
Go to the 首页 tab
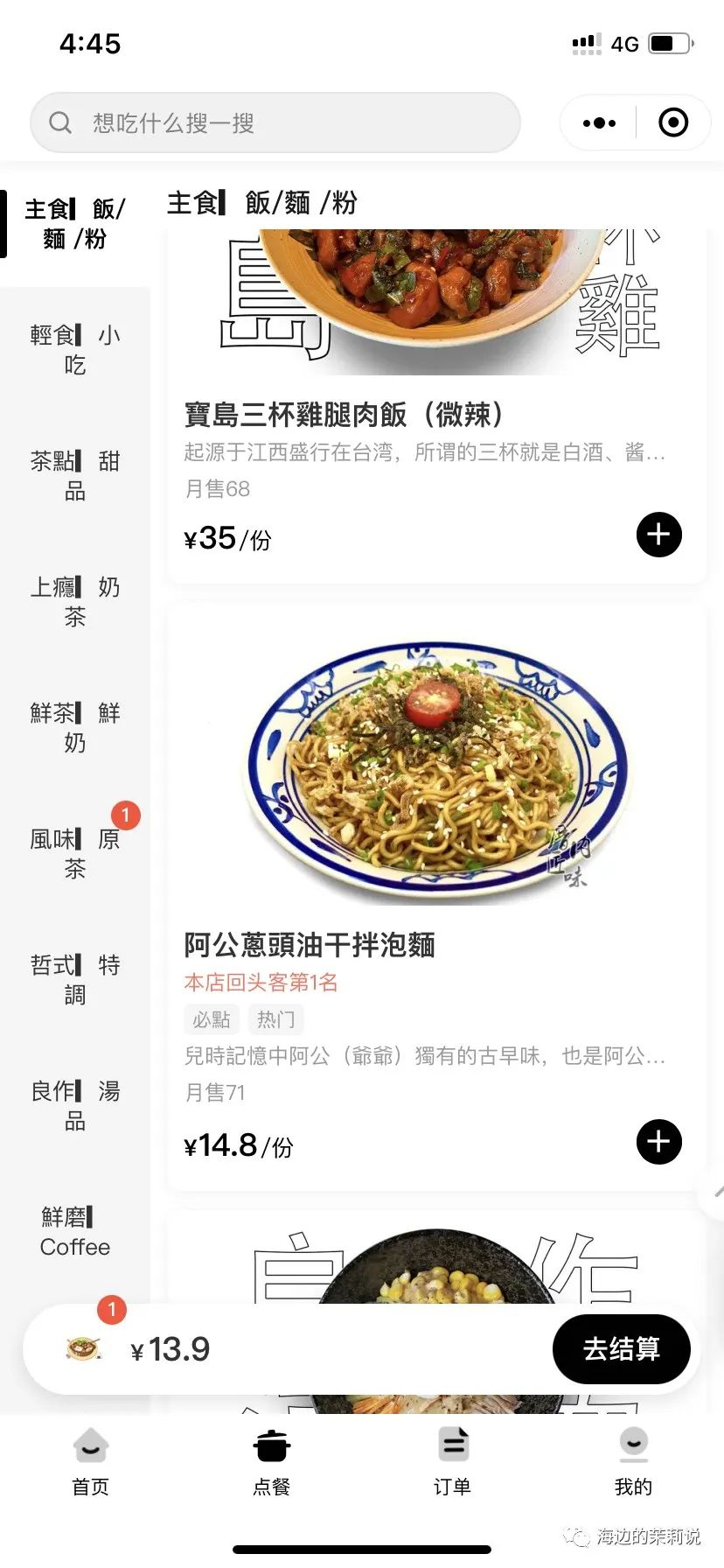tap(90, 1461)
